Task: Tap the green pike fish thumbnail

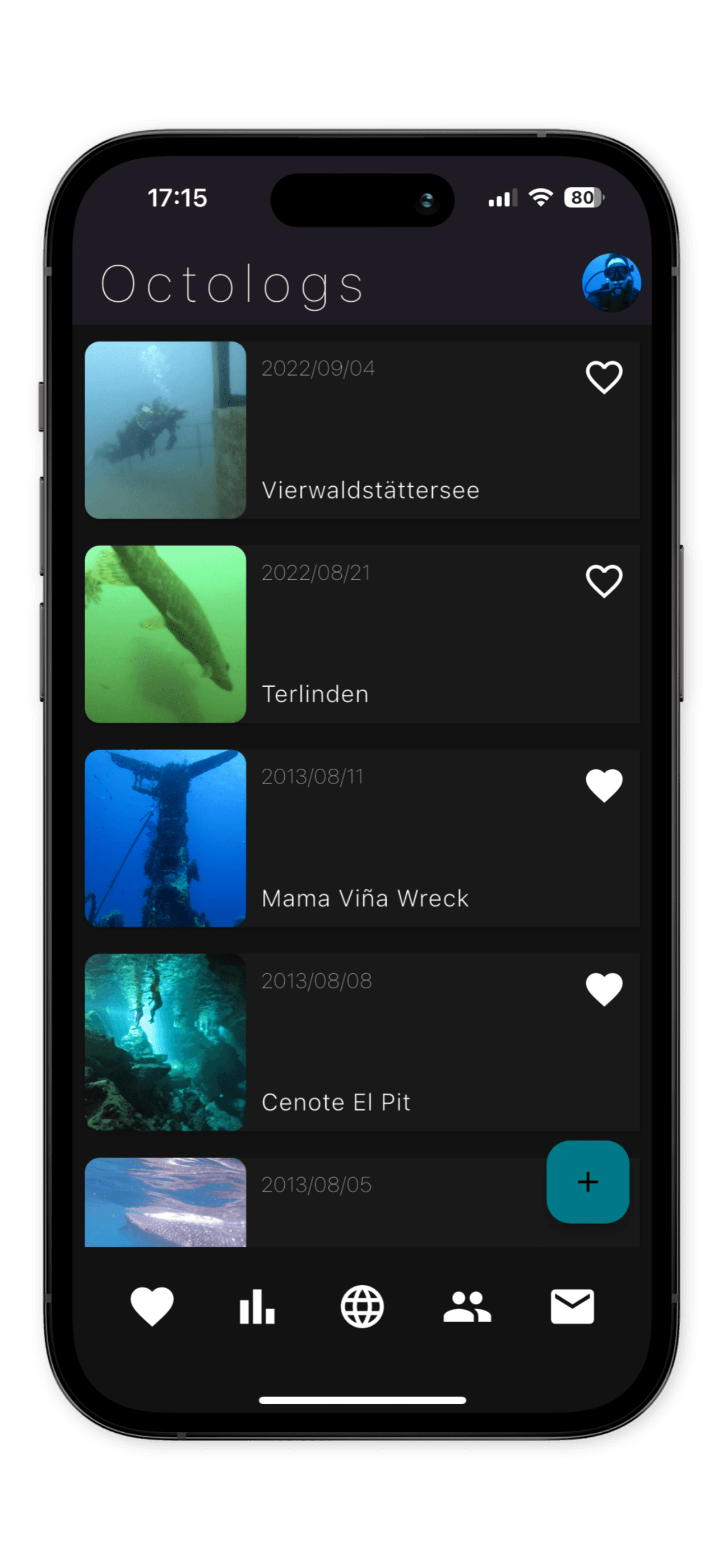Action: [x=165, y=633]
